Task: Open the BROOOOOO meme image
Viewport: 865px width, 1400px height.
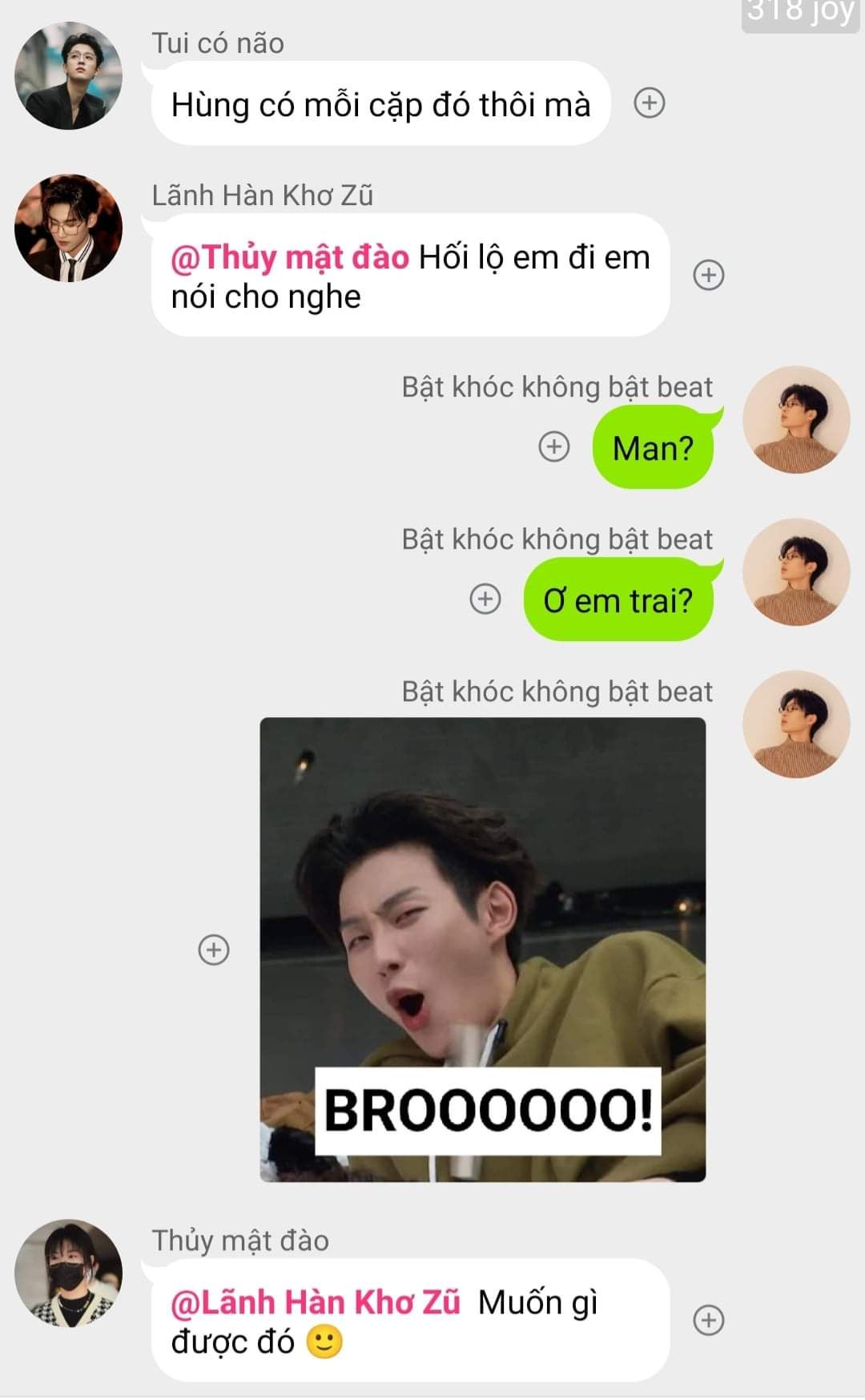Action: pos(483,950)
